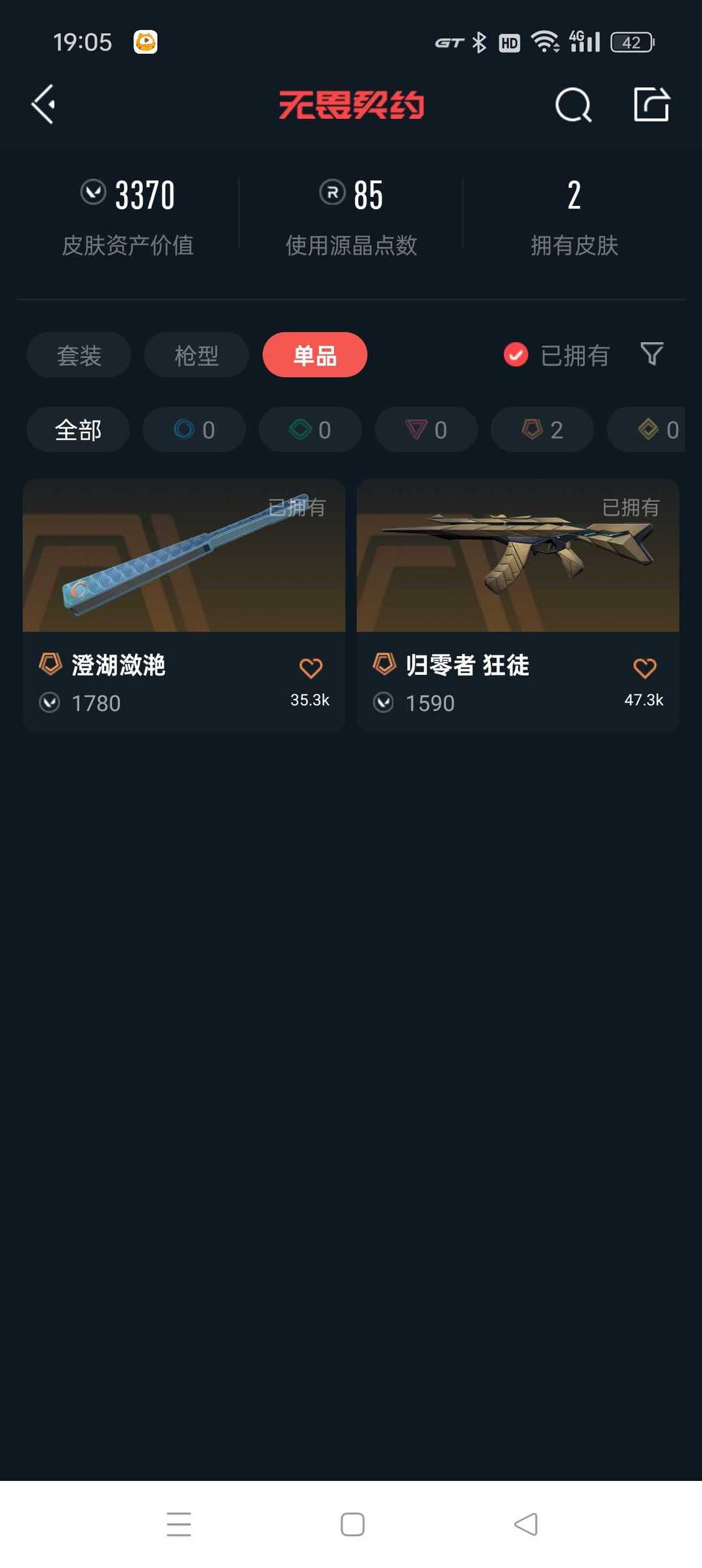The image size is (702, 1568).
Task: Select the orange rarity filter showing 2
Action: pyautogui.click(x=541, y=429)
